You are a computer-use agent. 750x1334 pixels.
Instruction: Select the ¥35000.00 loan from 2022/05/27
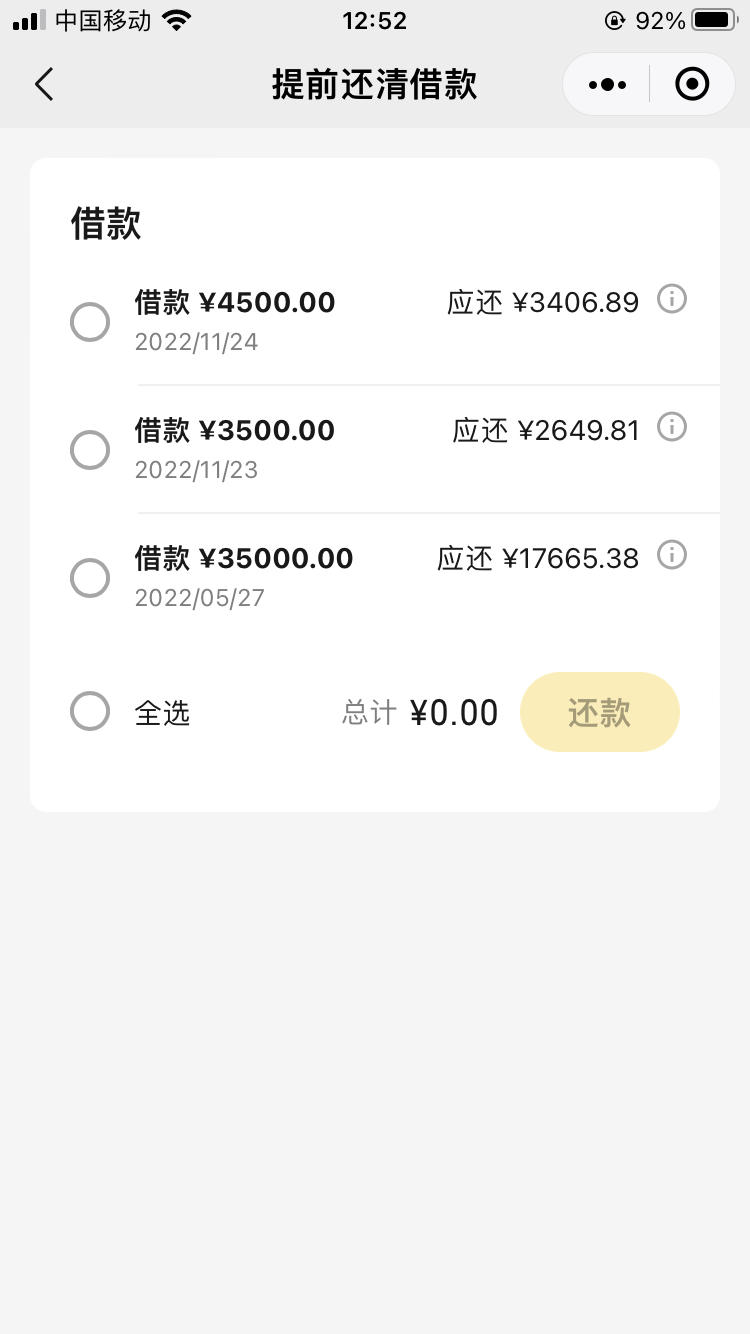[x=90, y=578]
